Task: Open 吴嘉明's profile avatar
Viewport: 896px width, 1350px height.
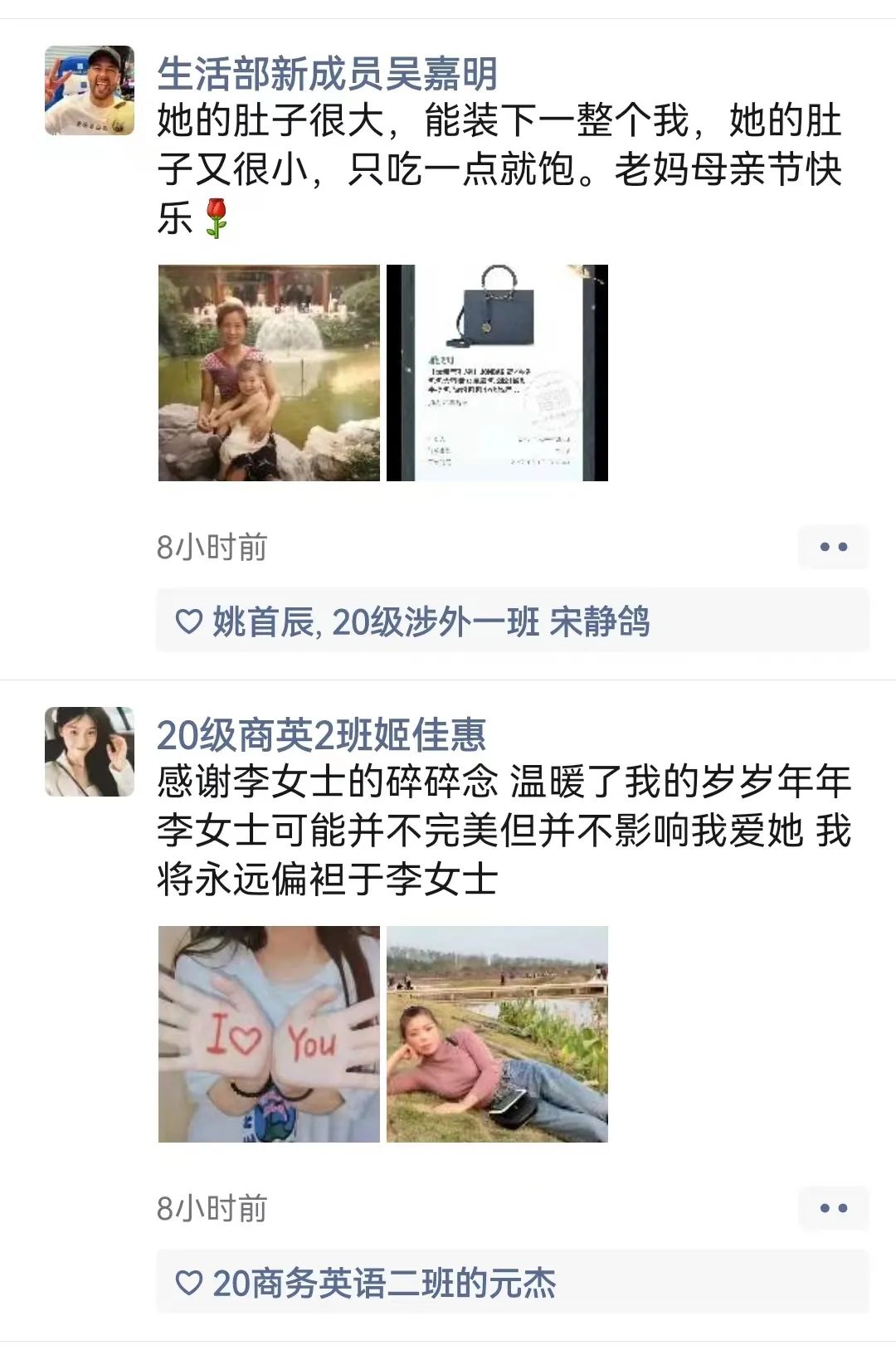Action: [90, 90]
